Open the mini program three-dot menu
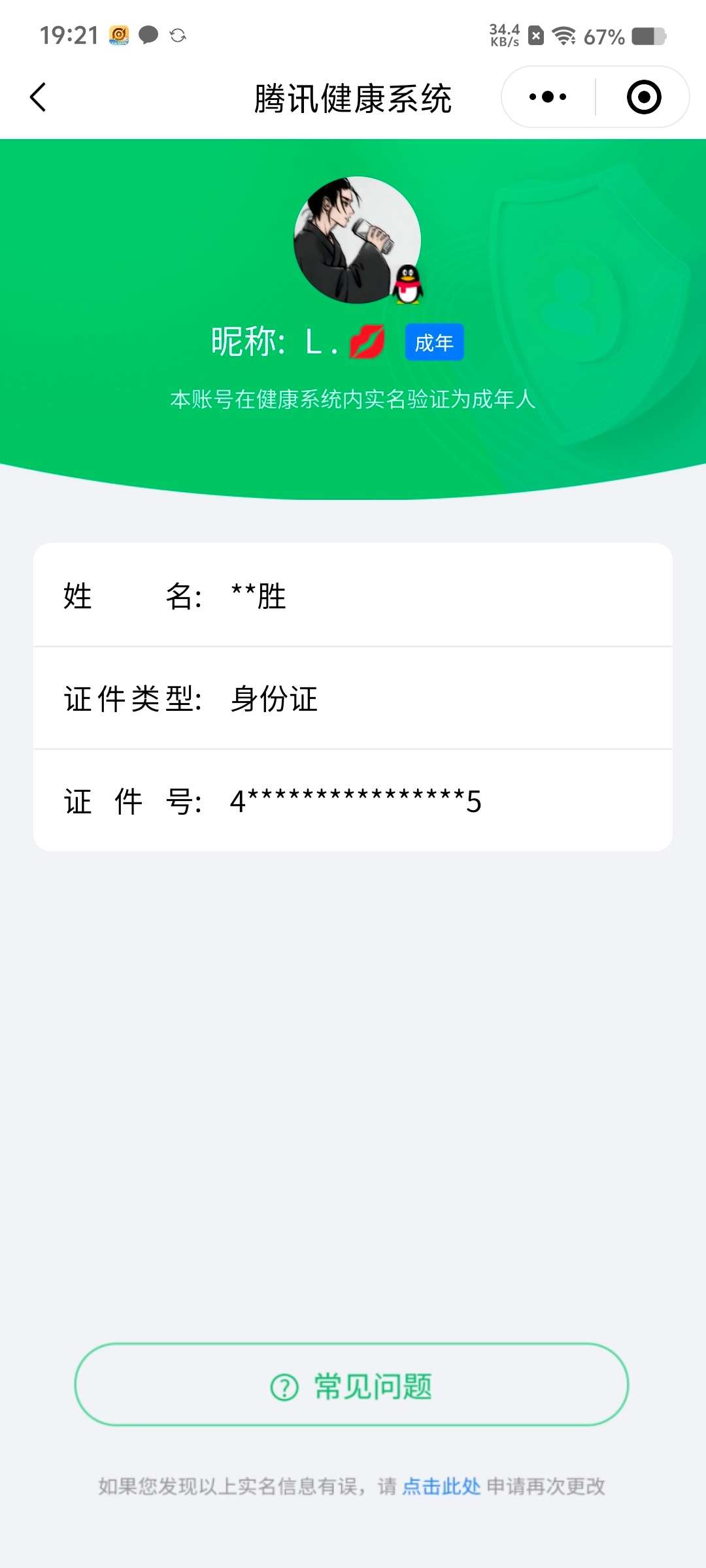706x1568 pixels. pos(548,97)
